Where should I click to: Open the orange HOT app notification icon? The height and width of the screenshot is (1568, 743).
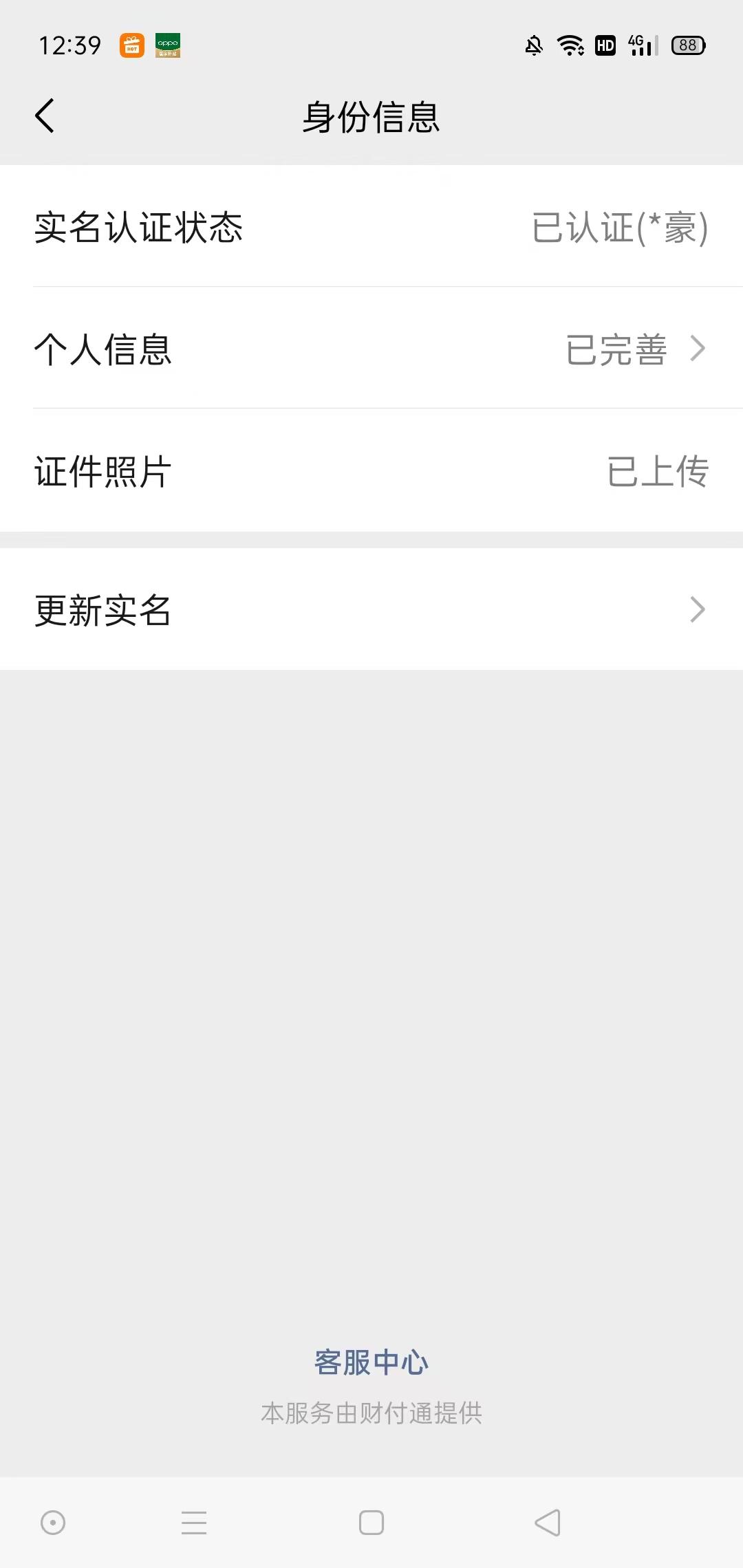coord(131,46)
